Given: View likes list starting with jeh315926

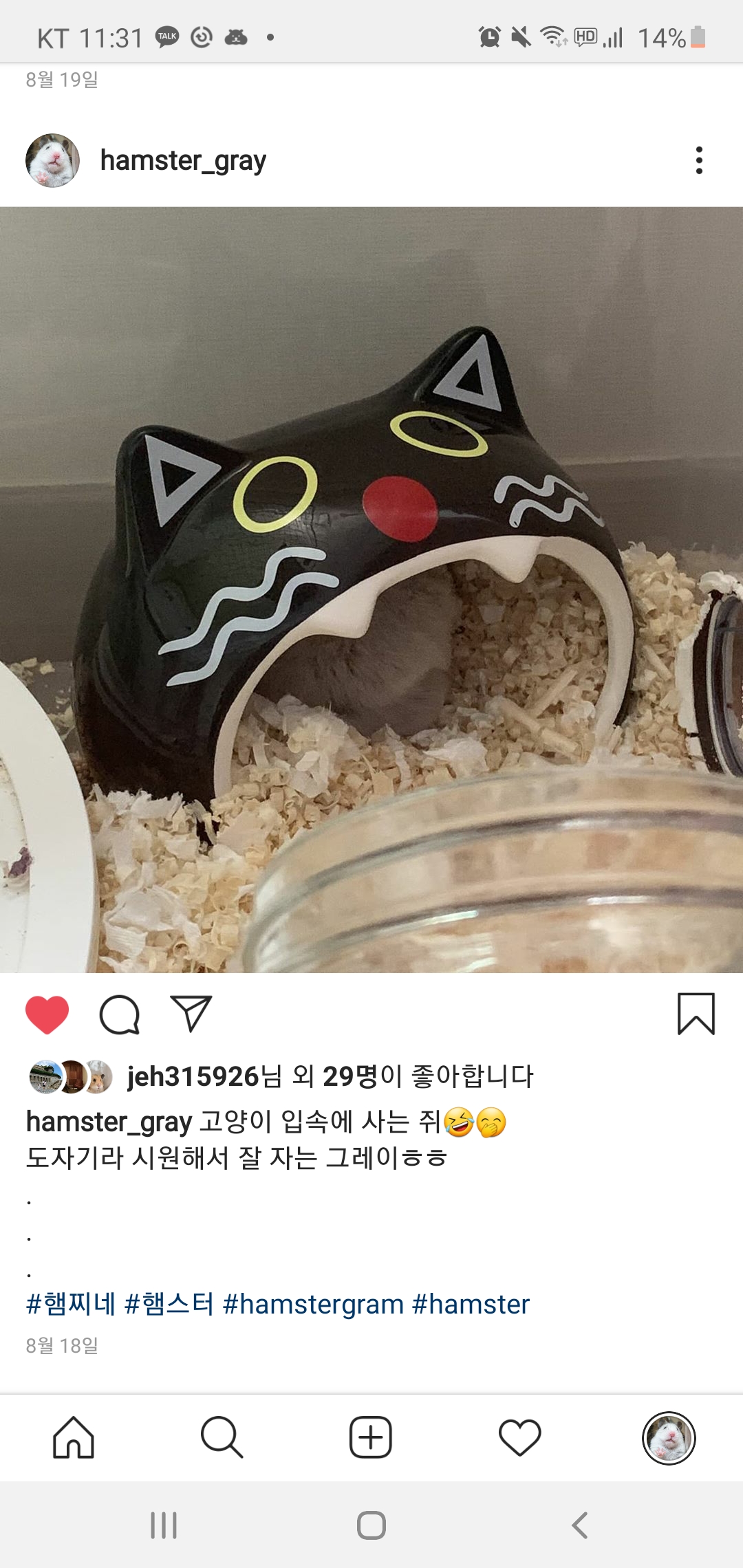Looking at the screenshot, I should point(330,1076).
